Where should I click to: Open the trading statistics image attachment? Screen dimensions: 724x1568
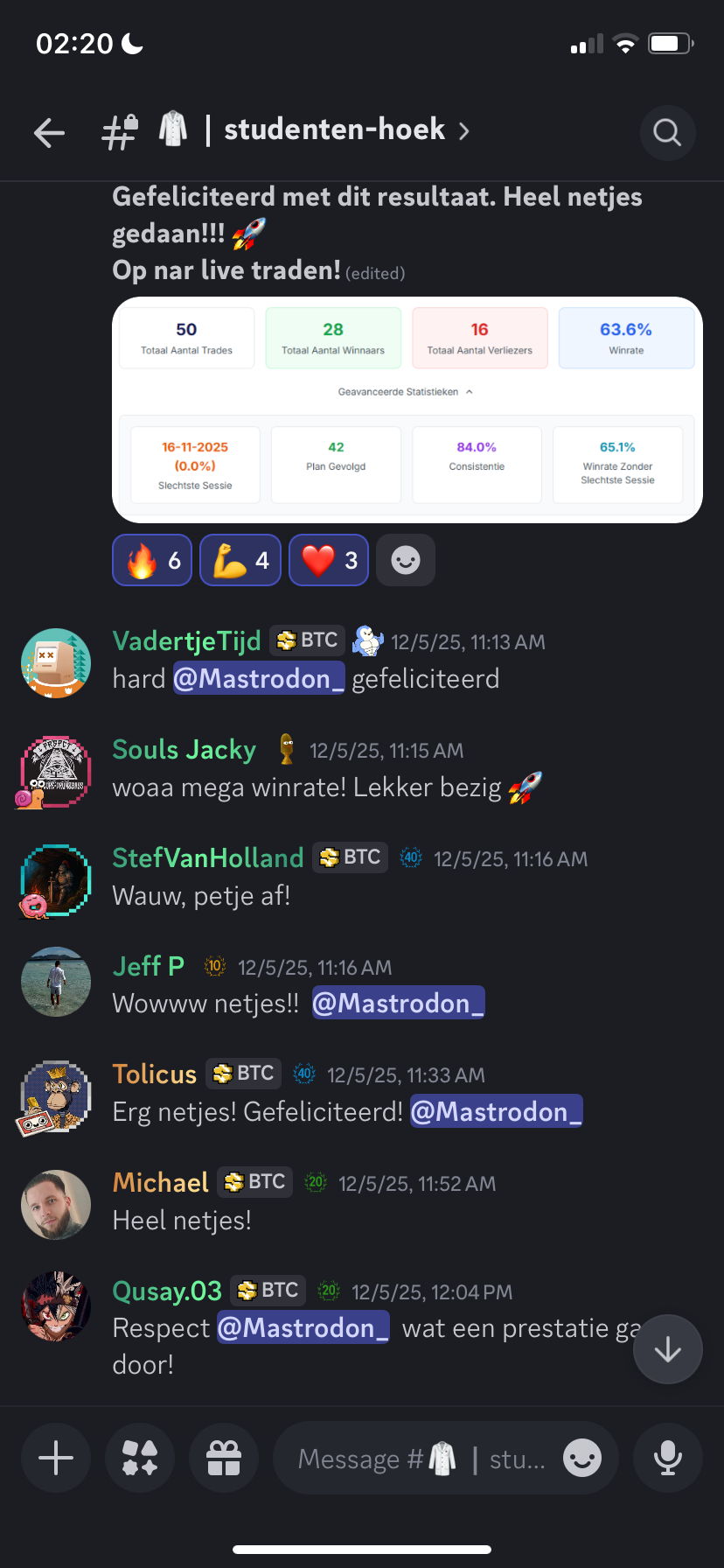[x=407, y=409]
